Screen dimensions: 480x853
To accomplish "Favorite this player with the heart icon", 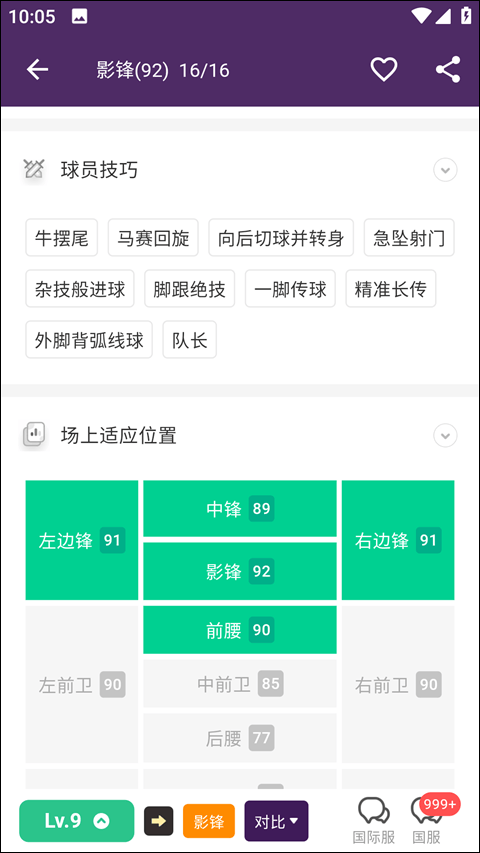I will 384,70.
